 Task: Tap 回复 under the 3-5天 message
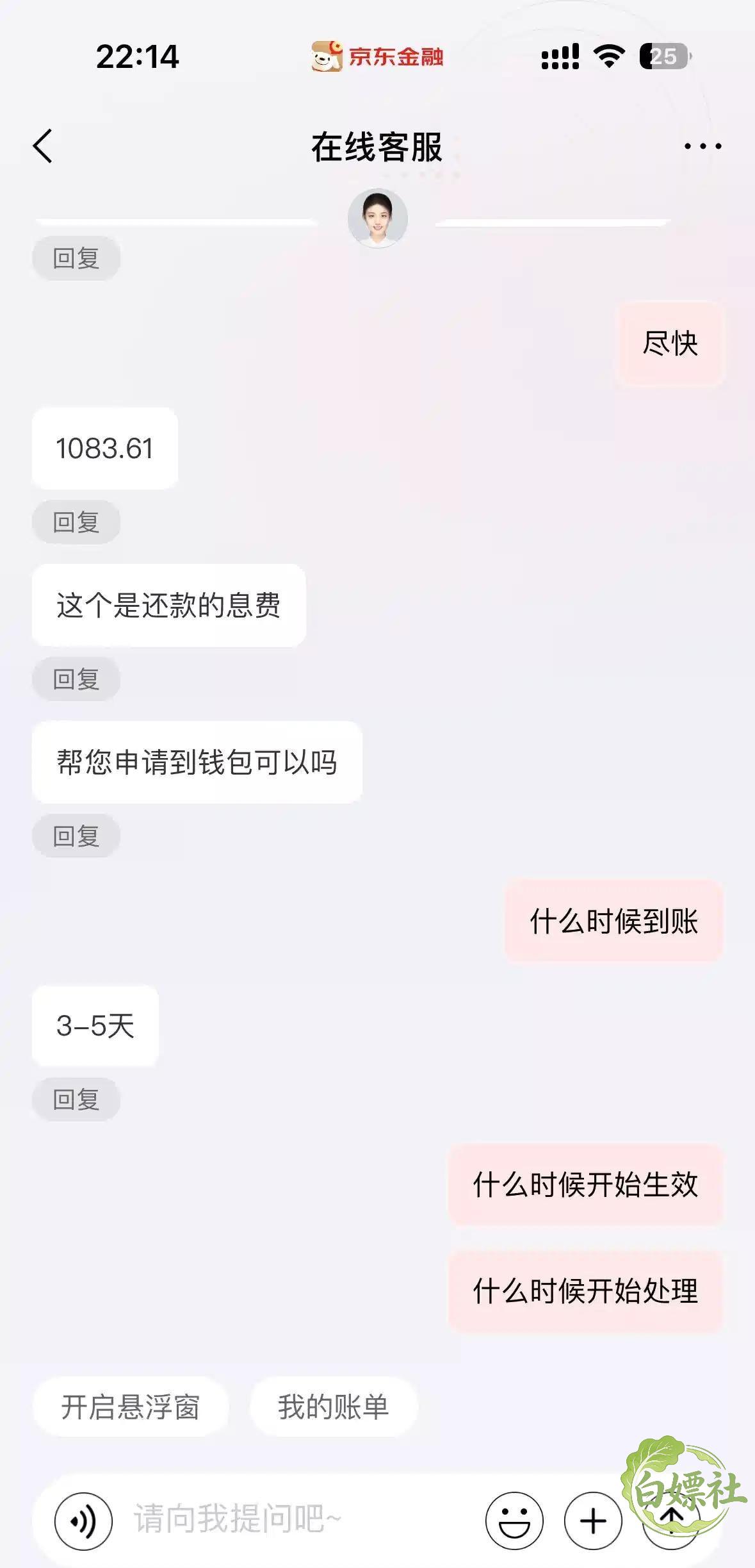[76, 1099]
